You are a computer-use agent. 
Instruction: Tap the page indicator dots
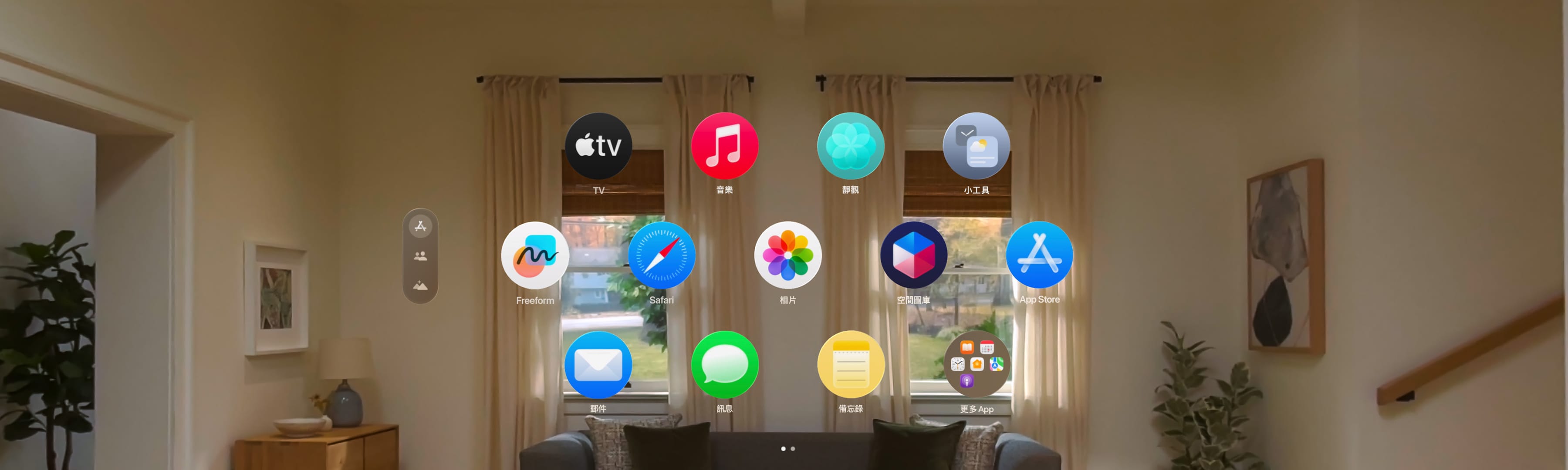[x=787, y=449]
